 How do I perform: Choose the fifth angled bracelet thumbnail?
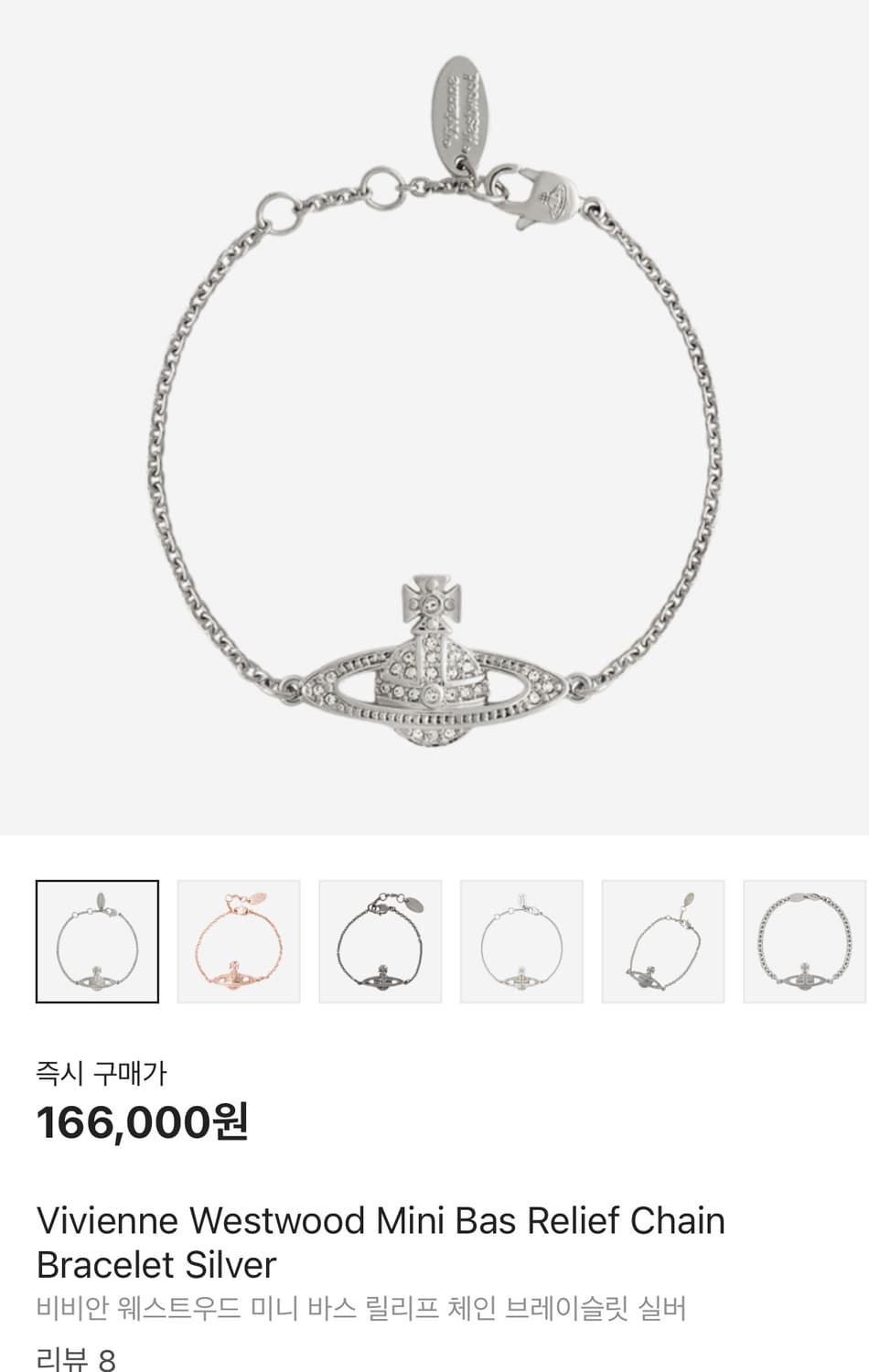coord(662,941)
